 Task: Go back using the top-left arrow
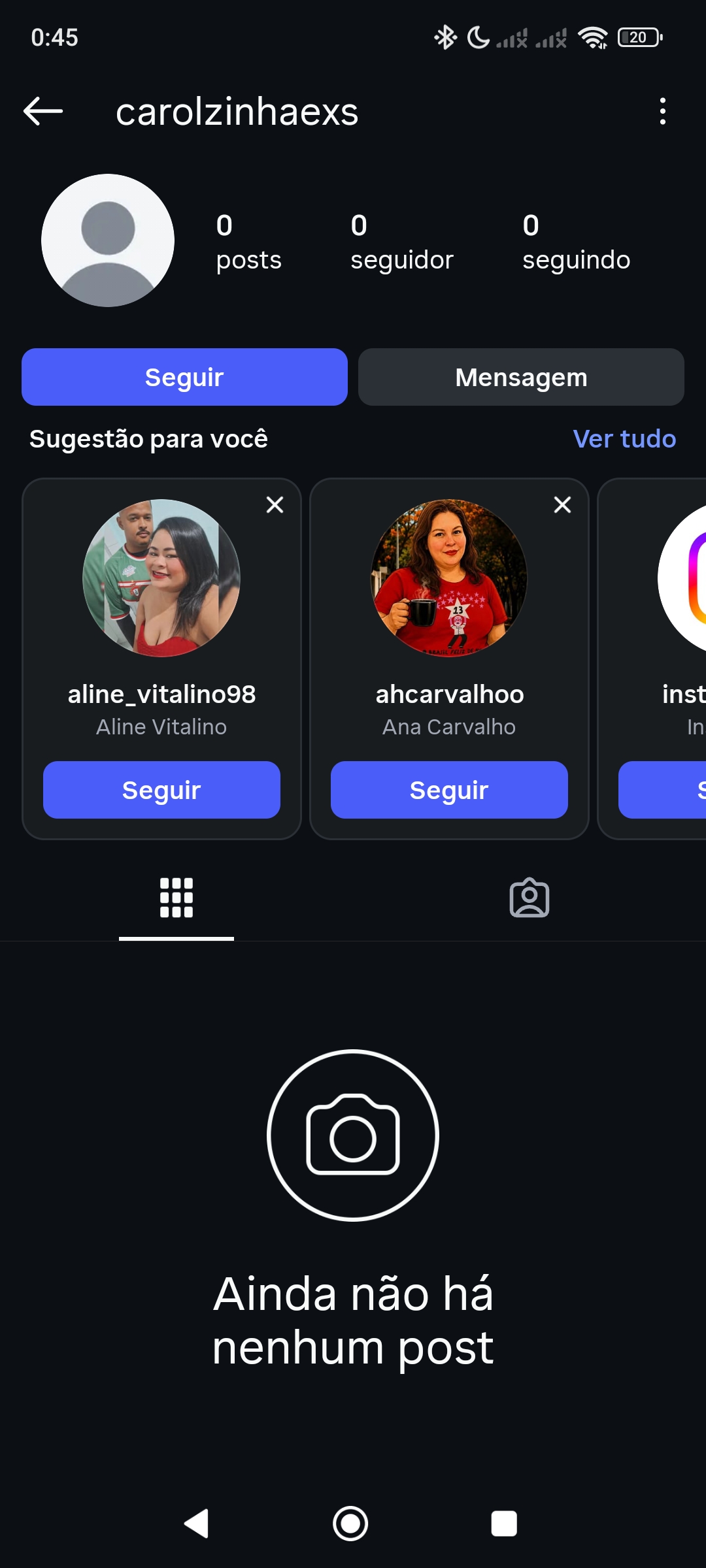tap(43, 111)
